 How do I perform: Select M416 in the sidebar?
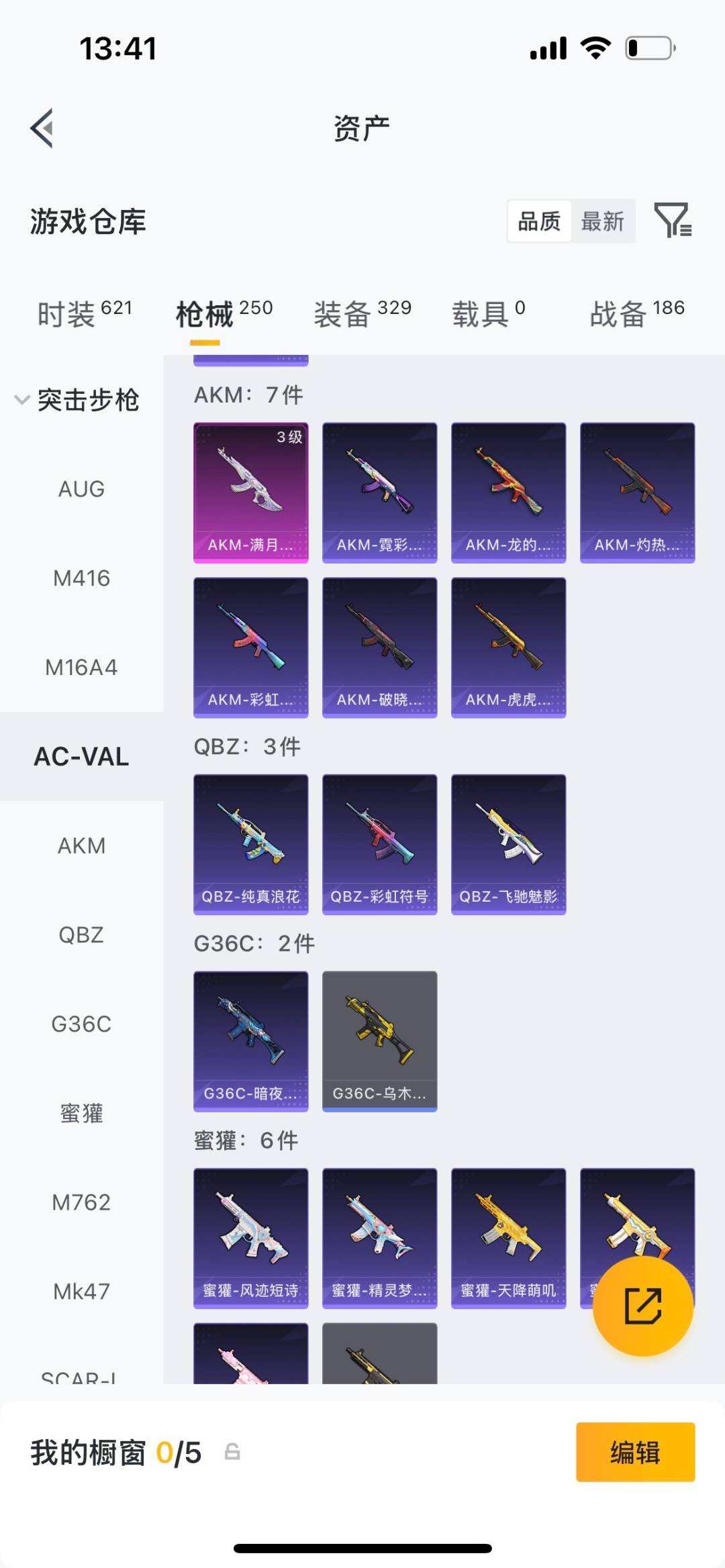click(81, 578)
